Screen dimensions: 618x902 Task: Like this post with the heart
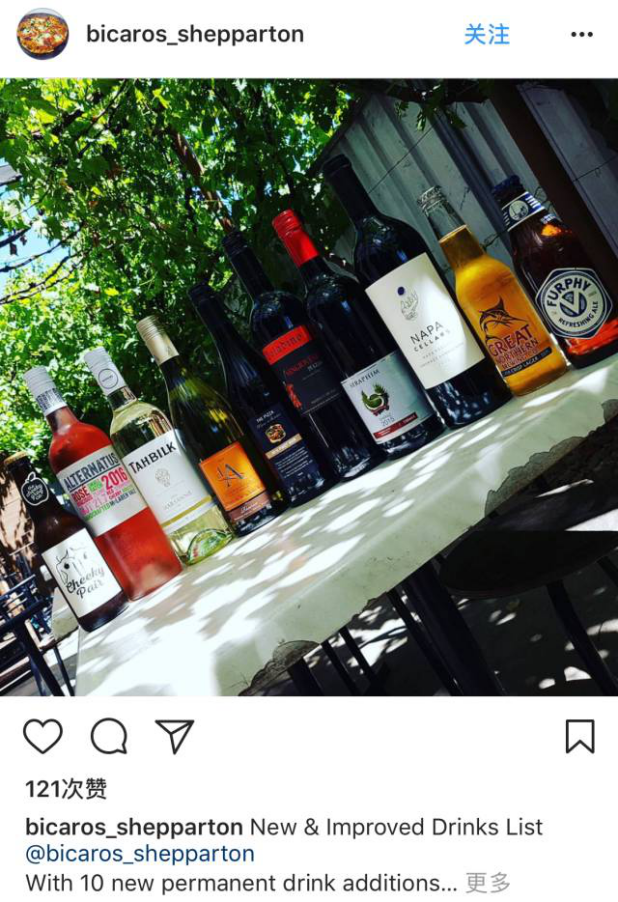pyautogui.click(x=43, y=736)
